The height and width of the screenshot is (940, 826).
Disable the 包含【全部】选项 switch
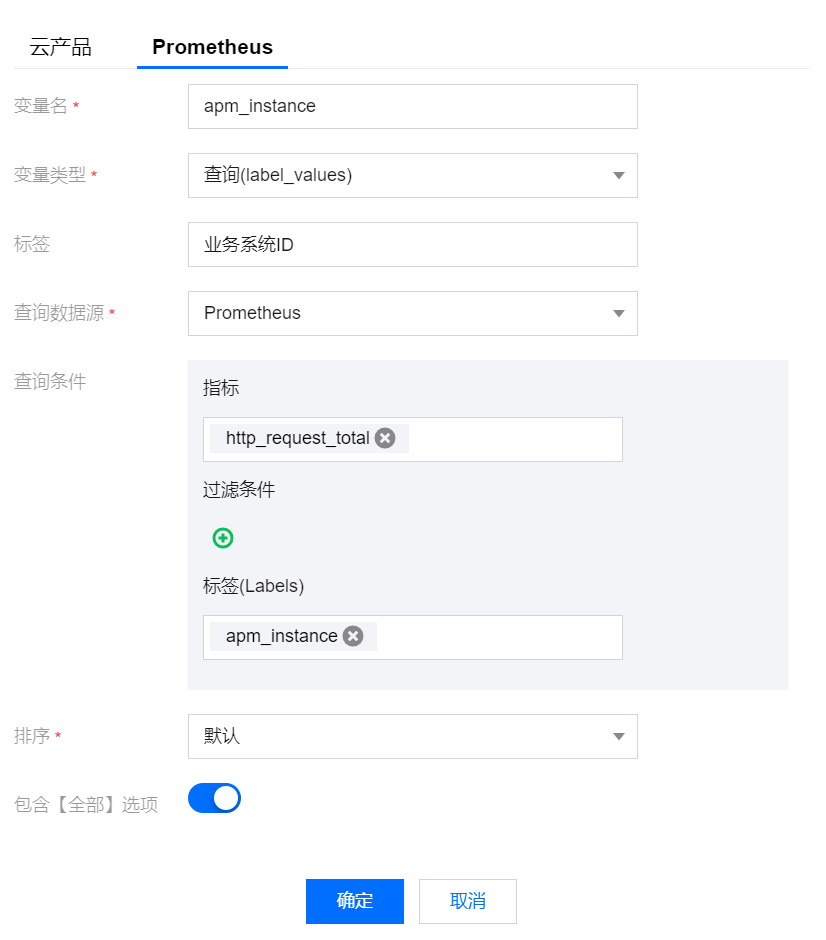pos(215,798)
